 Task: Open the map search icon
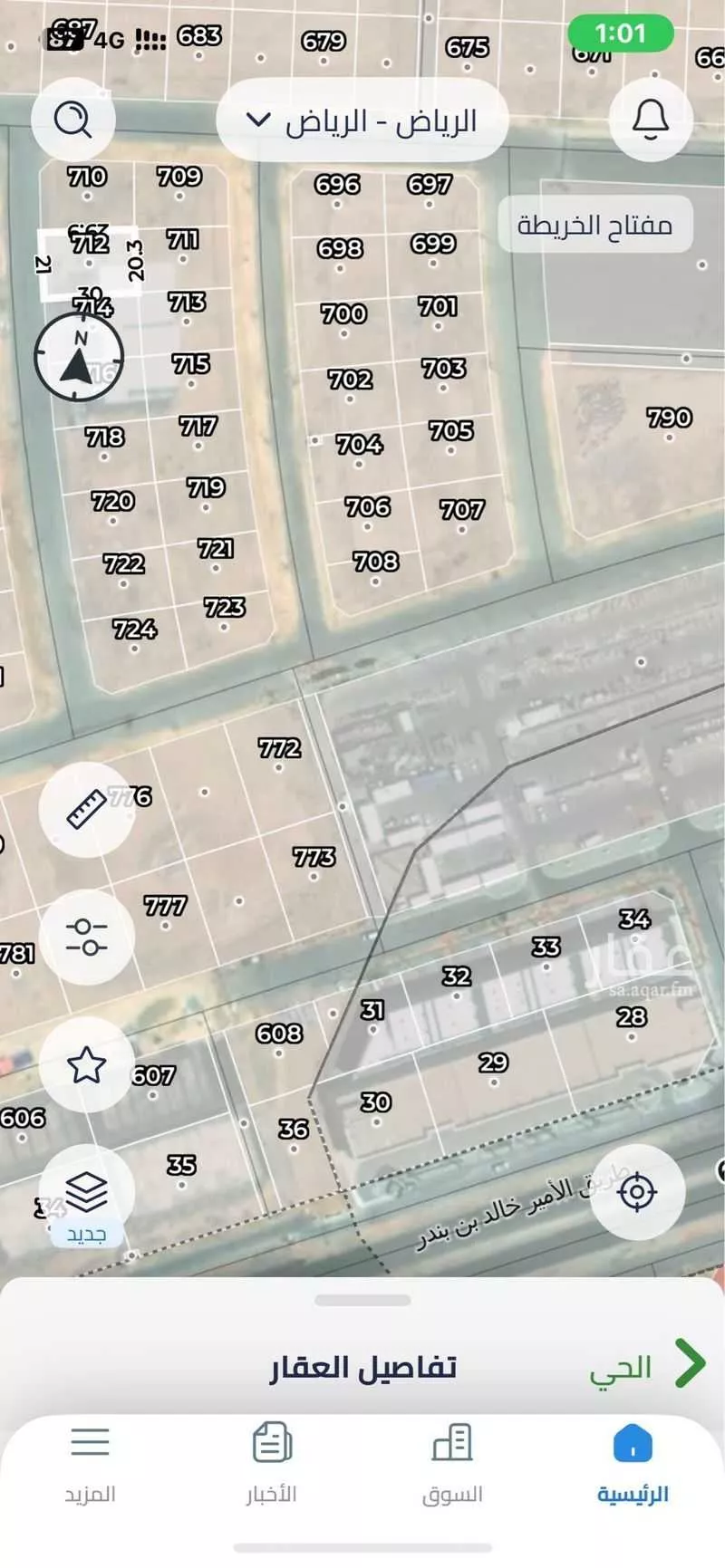[x=72, y=119]
